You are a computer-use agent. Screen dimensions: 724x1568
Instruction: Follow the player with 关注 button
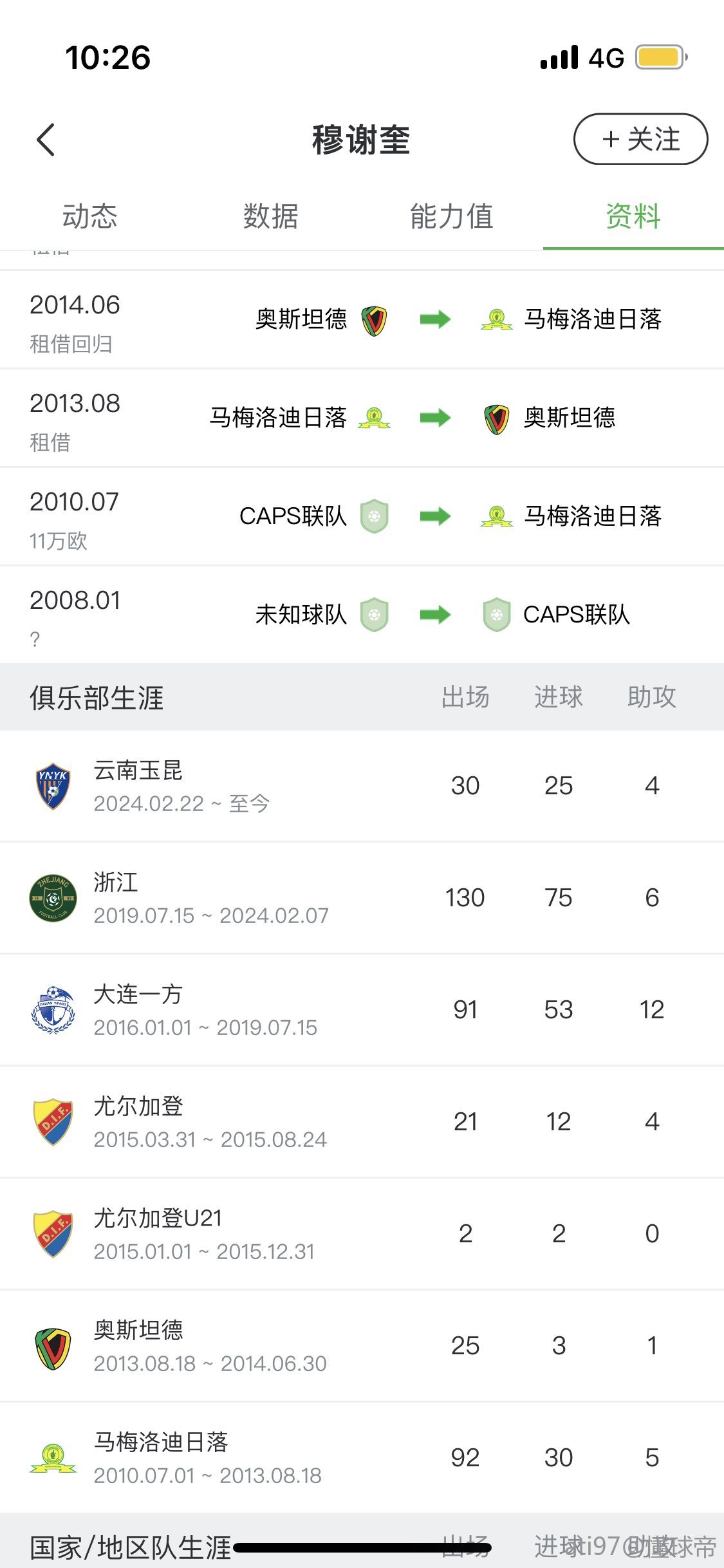click(640, 139)
